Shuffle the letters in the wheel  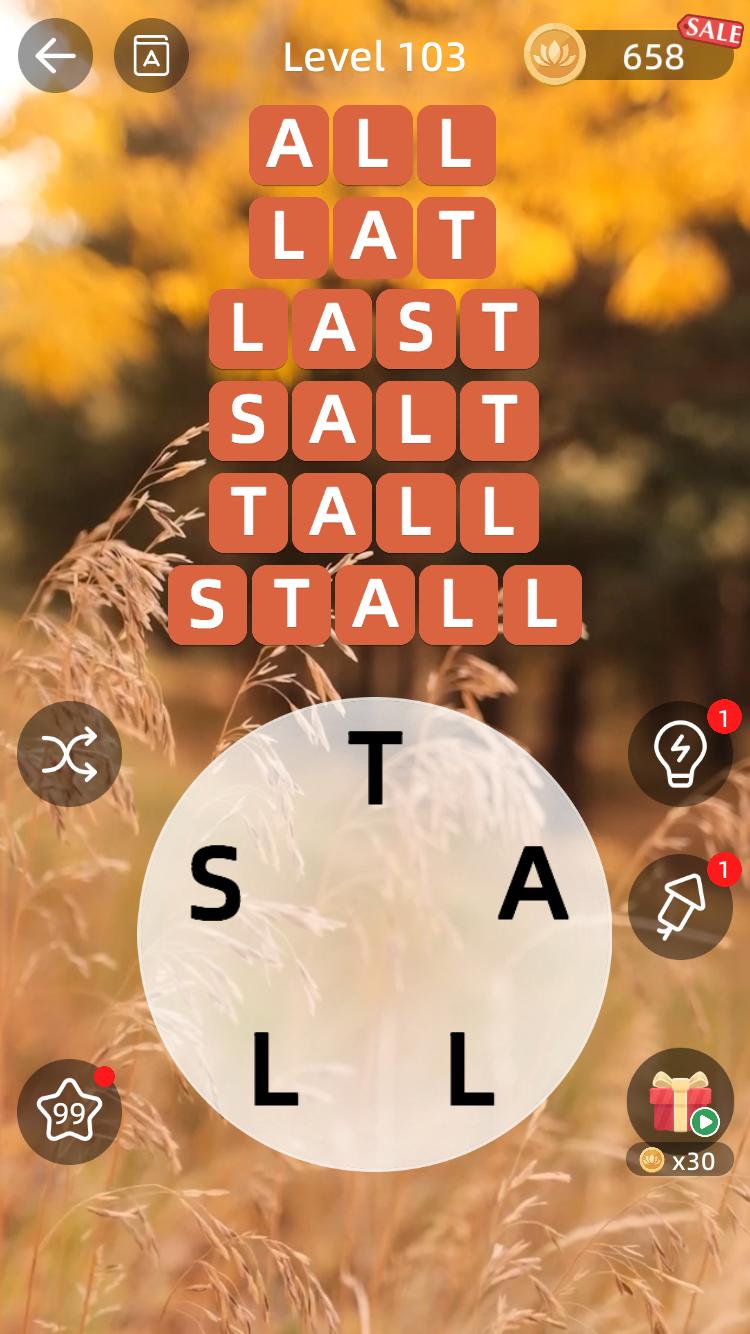point(69,754)
